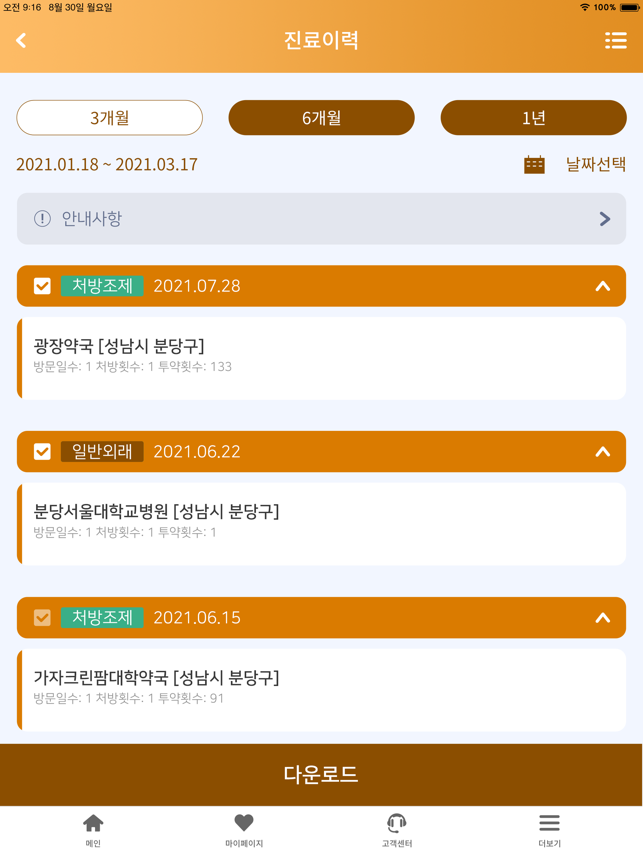Collapse the 2021.07.28 처방조제 section
This screenshot has width=643, height=858.
click(602, 286)
